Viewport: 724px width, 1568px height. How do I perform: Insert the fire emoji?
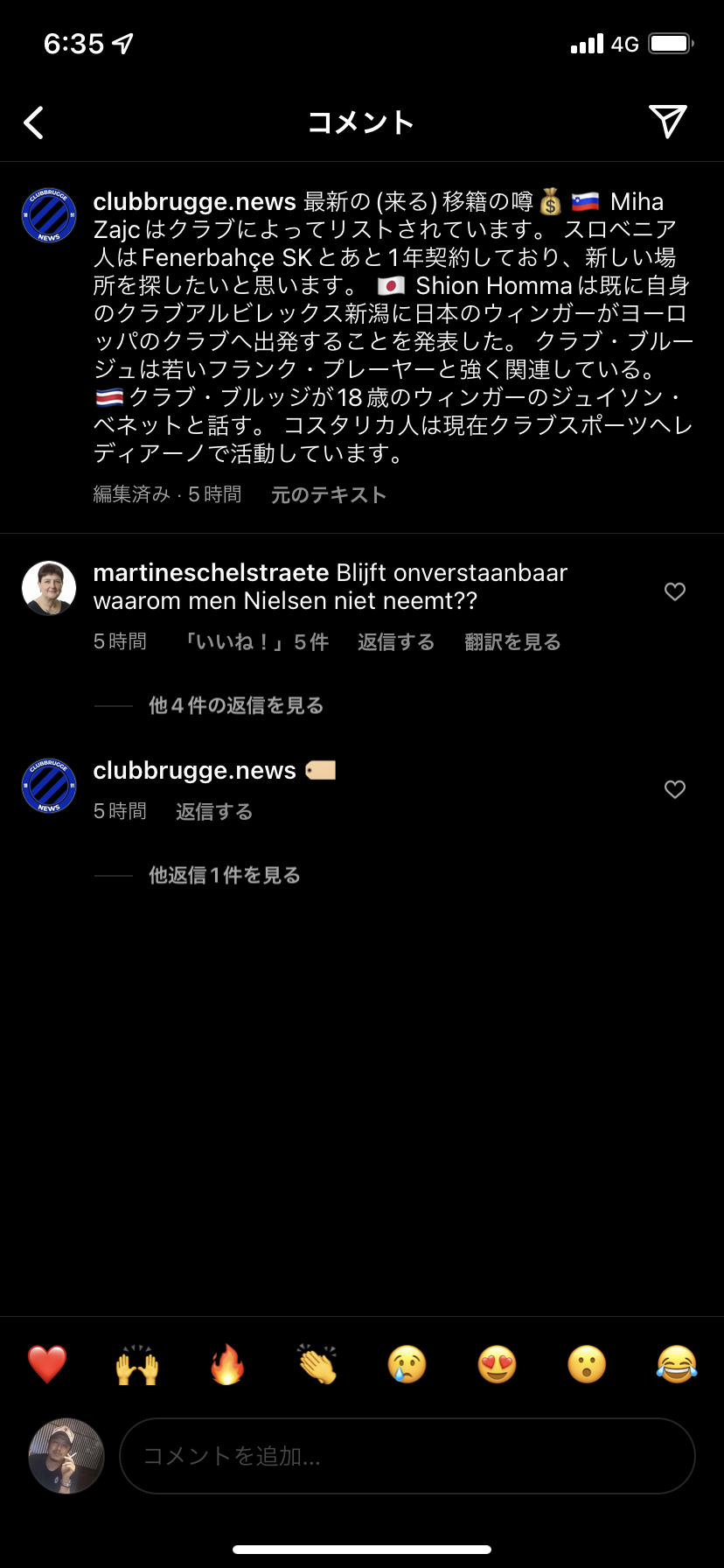pyautogui.click(x=227, y=1364)
